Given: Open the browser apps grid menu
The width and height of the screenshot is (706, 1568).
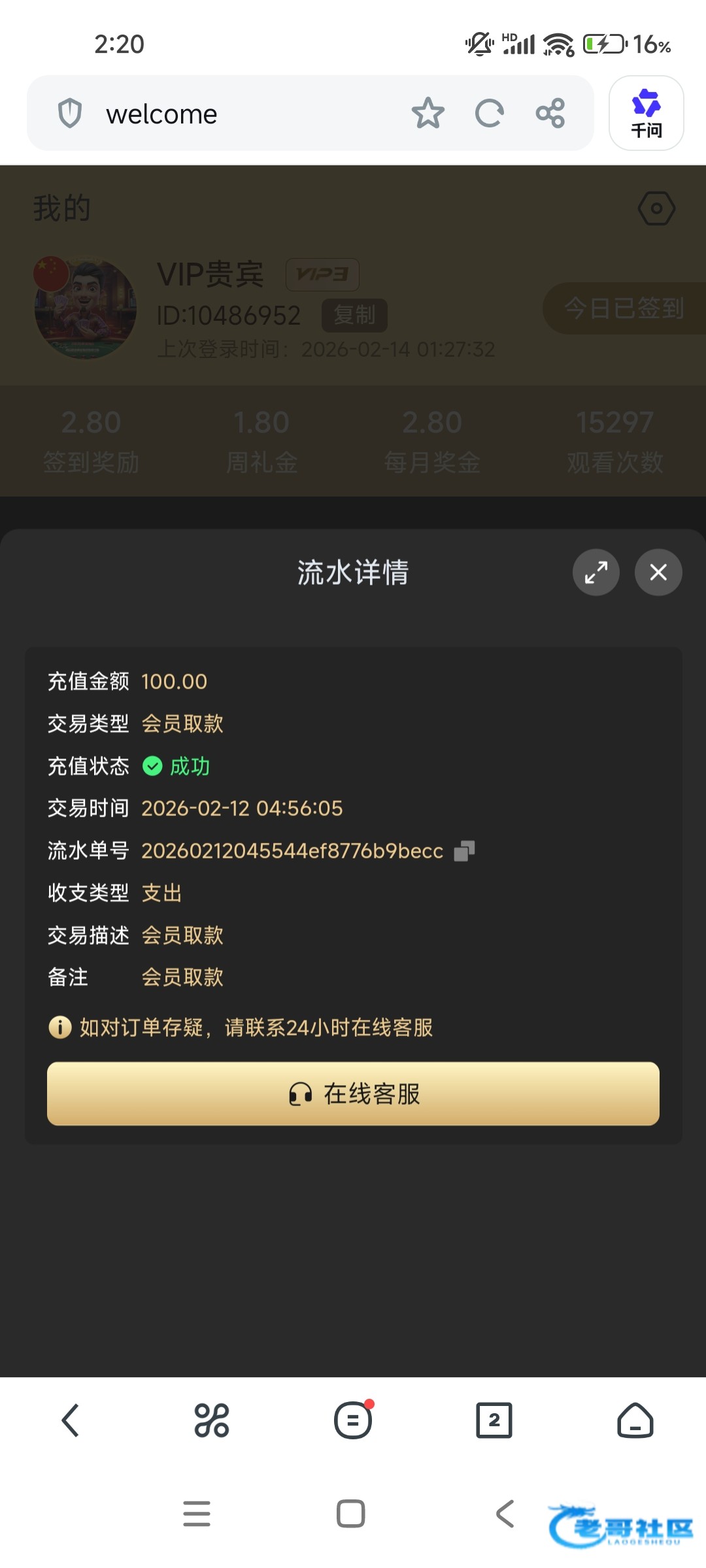Looking at the screenshot, I should [x=212, y=1420].
